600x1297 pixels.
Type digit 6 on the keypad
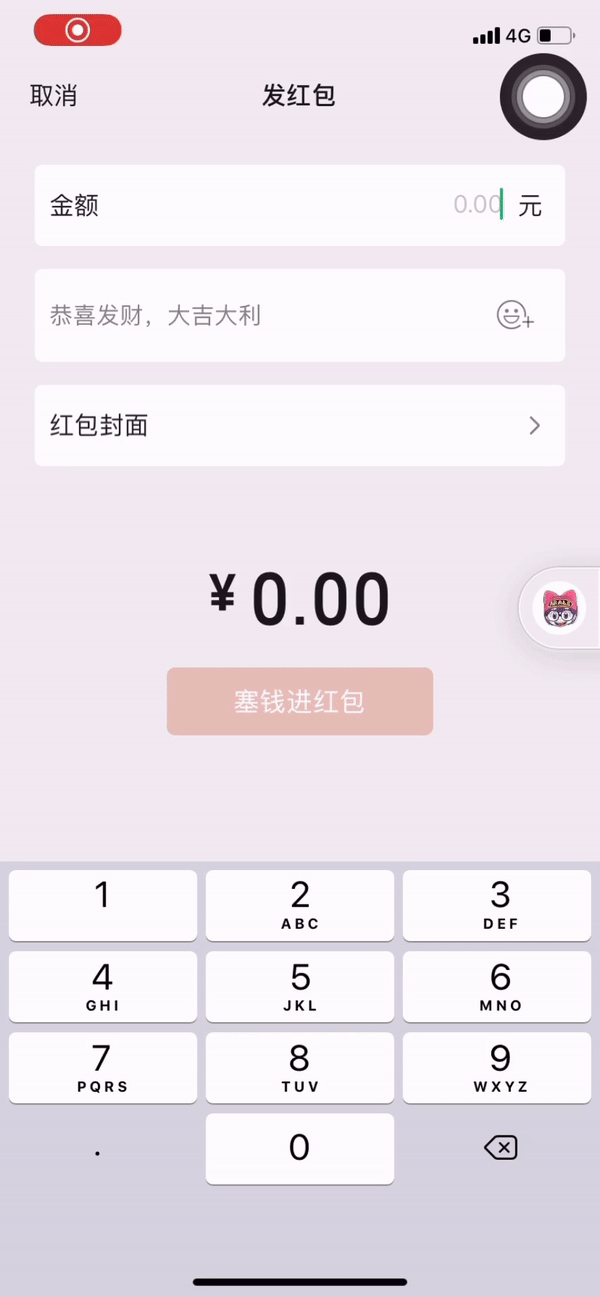click(497, 986)
